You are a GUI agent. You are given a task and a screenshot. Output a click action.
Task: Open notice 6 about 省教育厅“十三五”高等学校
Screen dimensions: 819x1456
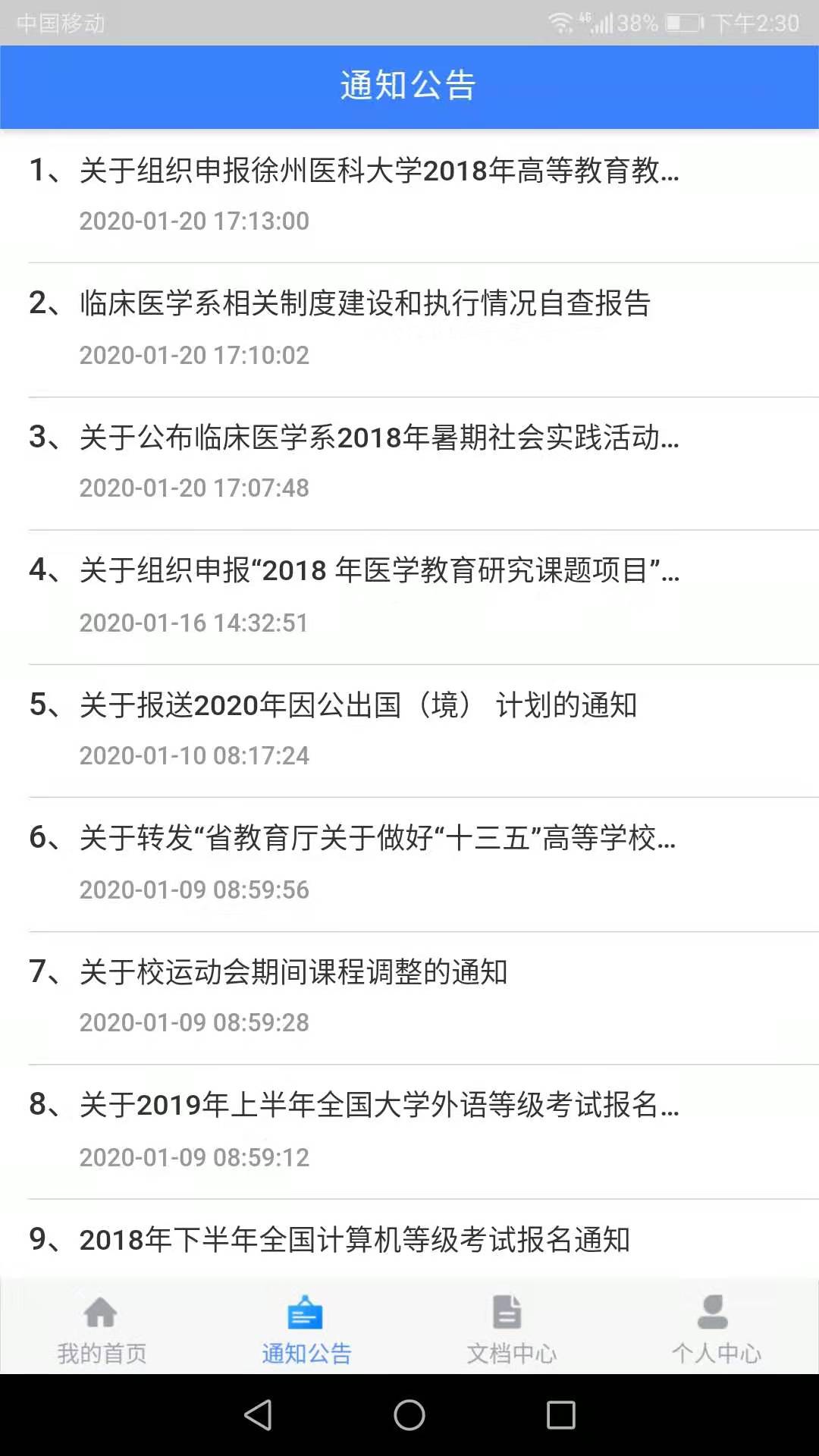[378, 838]
